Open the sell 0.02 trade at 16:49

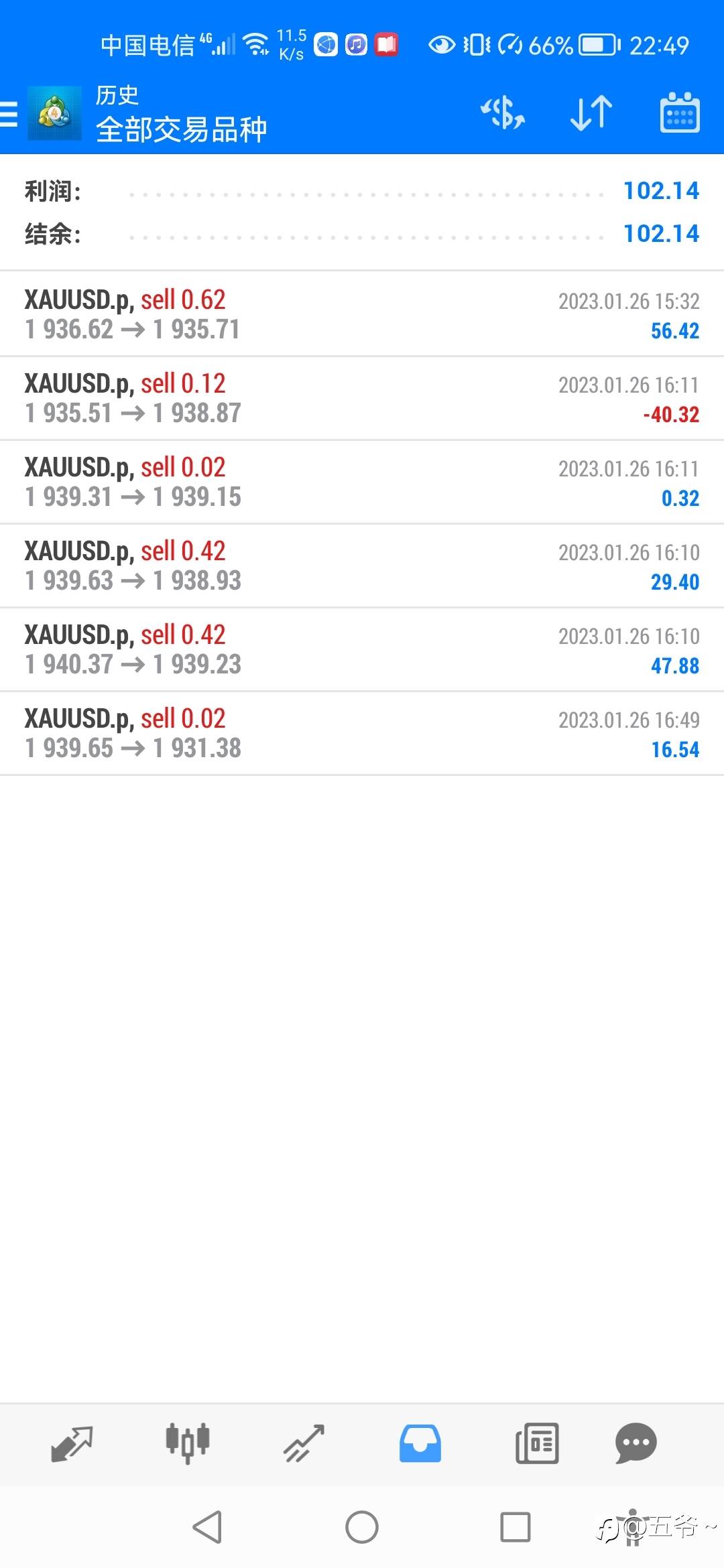pos(362,733)
